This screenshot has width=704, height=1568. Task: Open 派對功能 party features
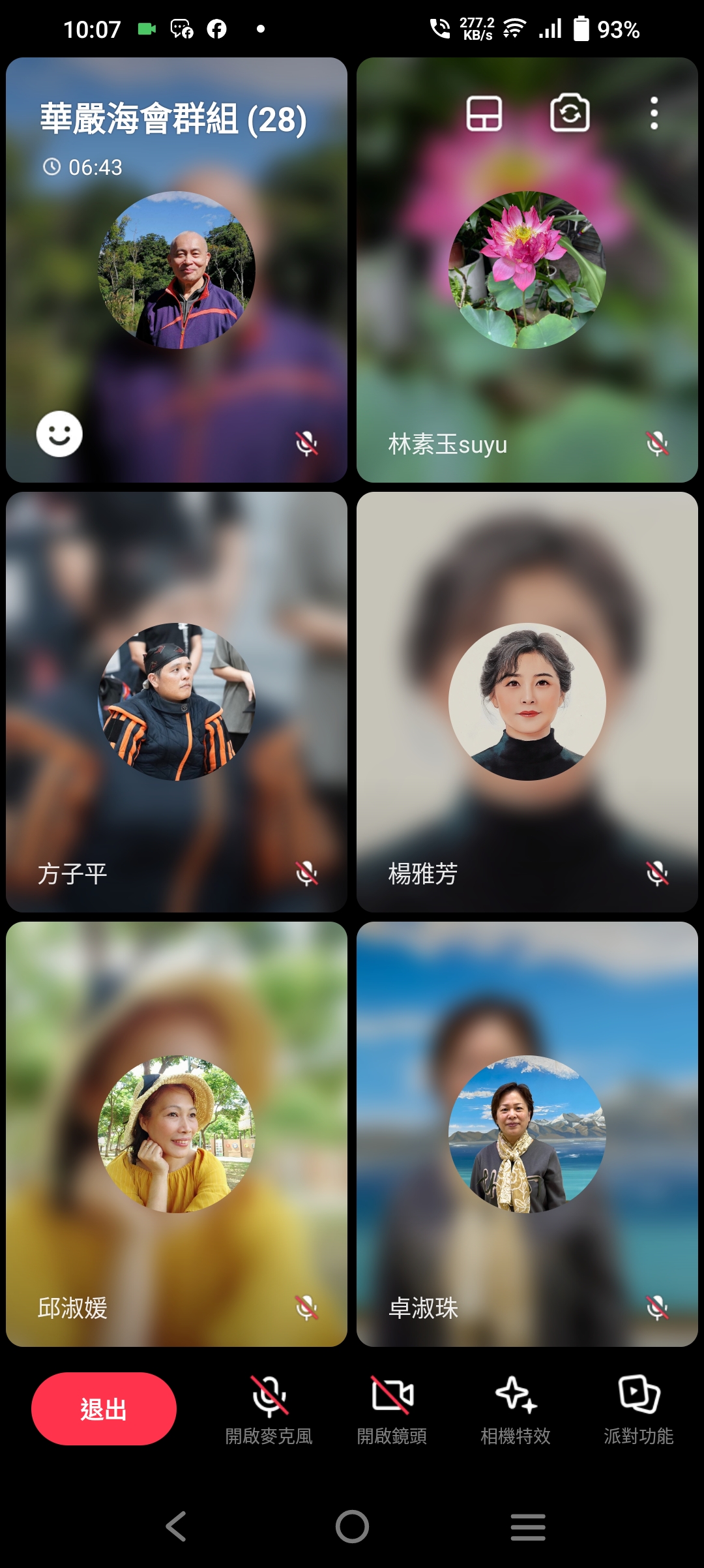[639, 1409]
